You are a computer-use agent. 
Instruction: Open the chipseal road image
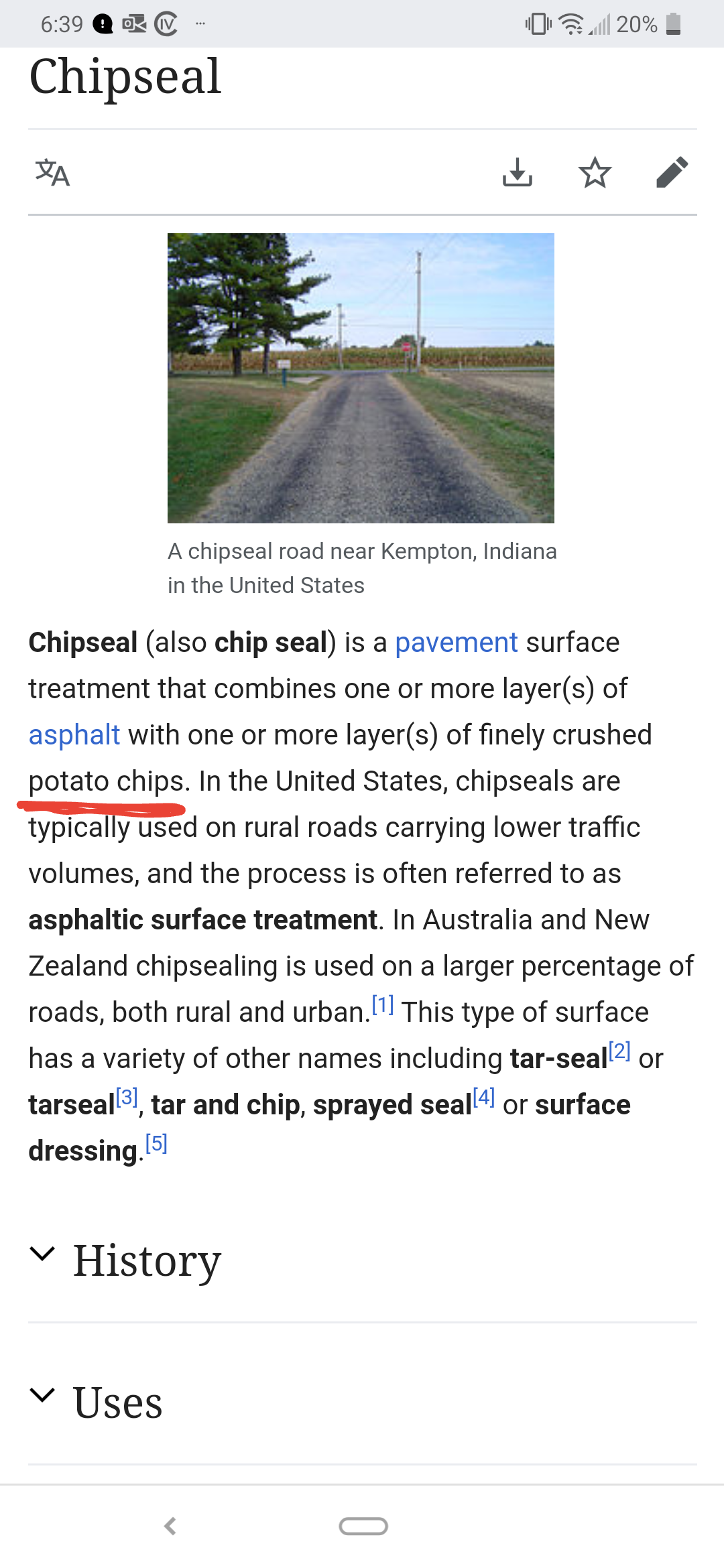coord(361,378)
